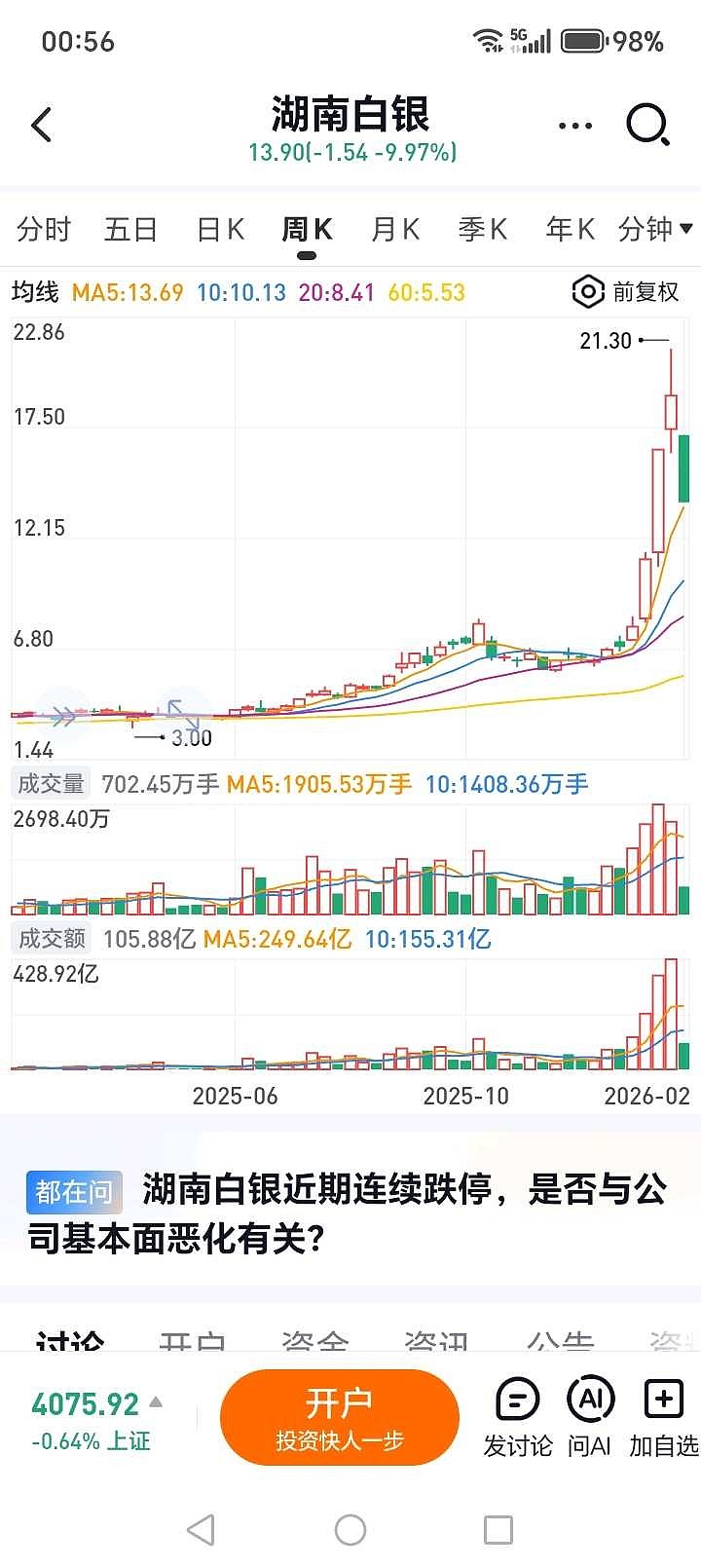This screenshot has width=701, height=1568.
Task: Show the 年K chart tab
Action: pyautogui.click(x=570, y=230)
